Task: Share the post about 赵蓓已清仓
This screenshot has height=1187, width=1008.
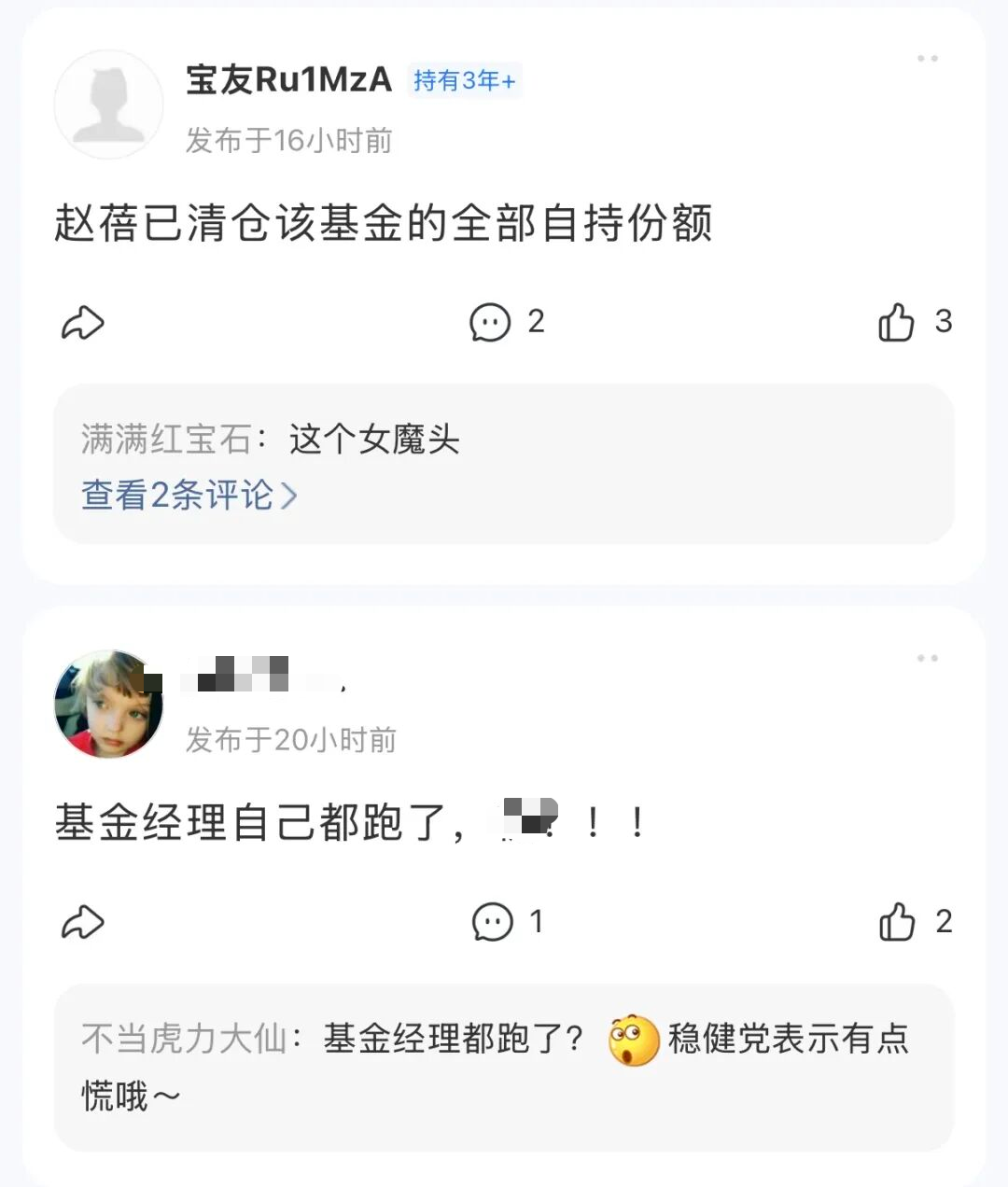Action: tap(83, 323)
